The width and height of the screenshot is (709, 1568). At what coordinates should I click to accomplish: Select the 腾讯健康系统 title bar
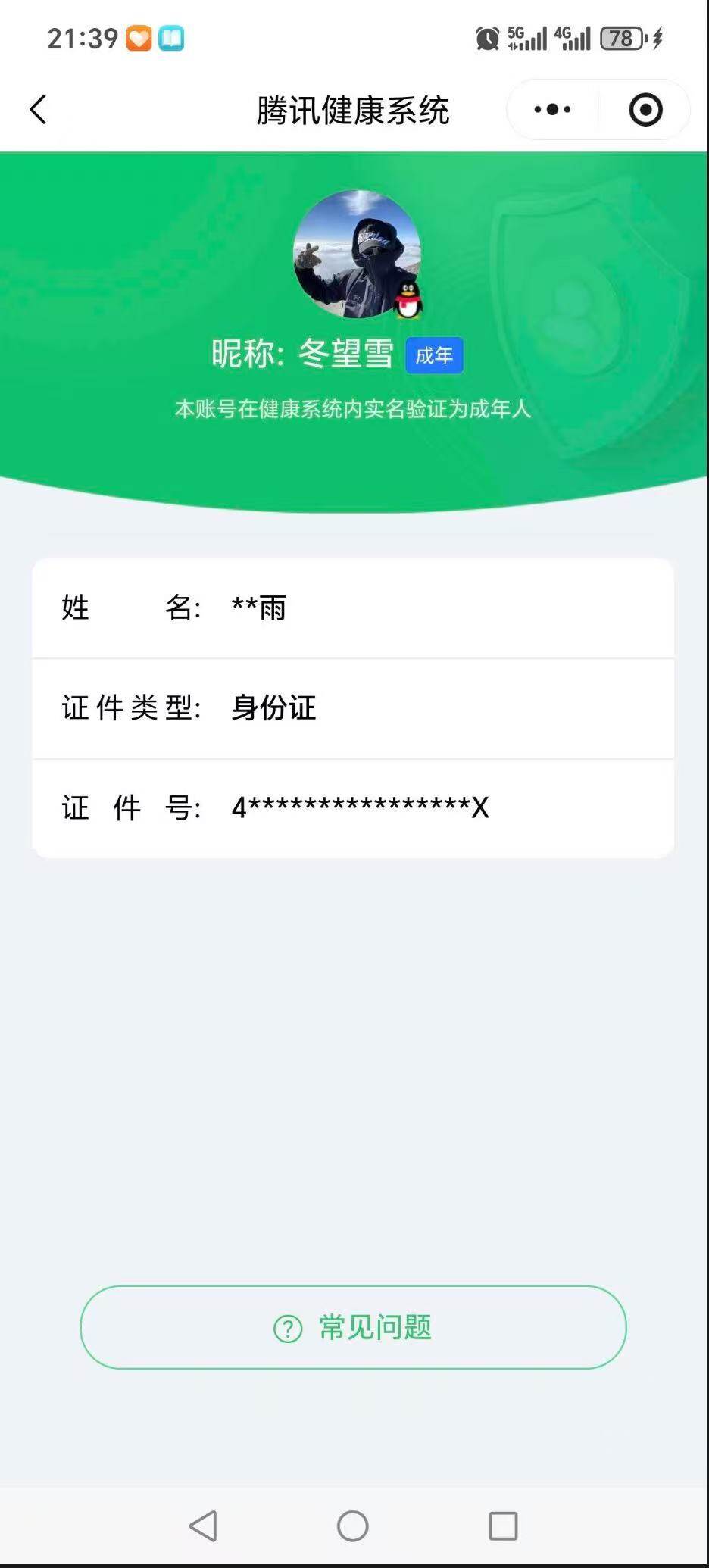[353, 109]
